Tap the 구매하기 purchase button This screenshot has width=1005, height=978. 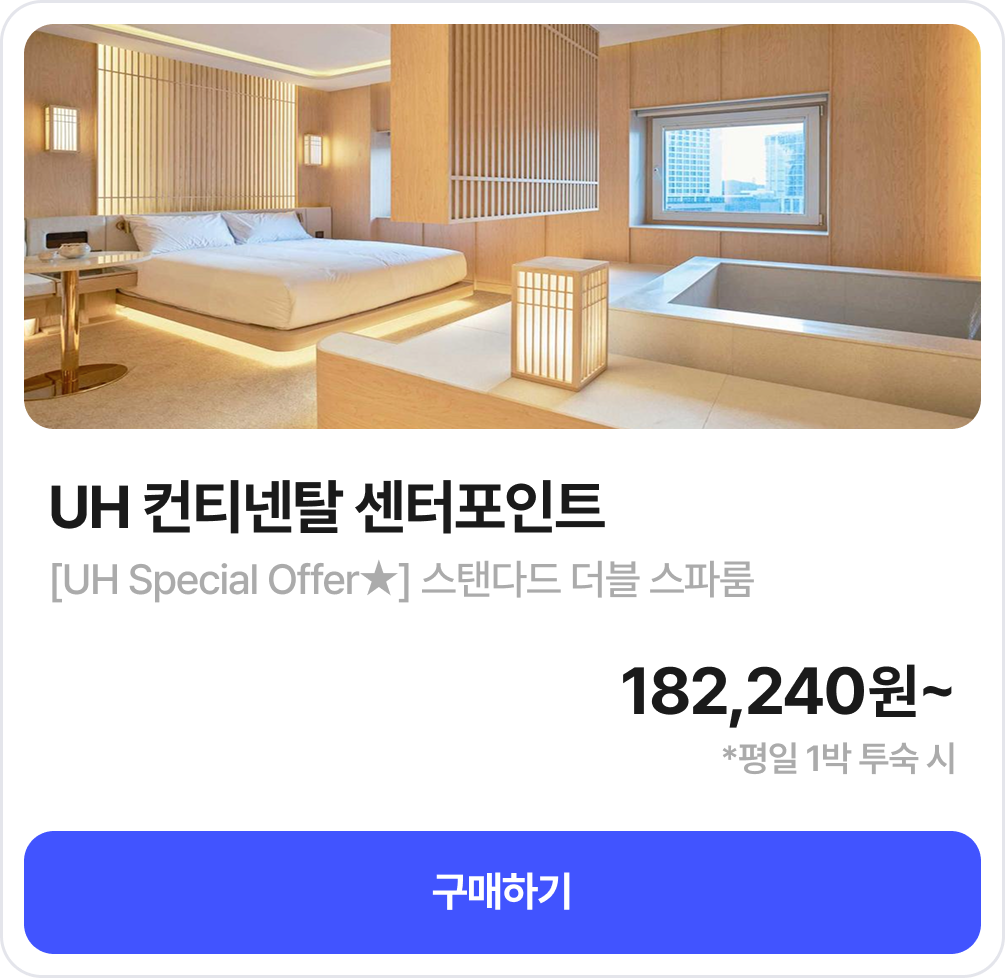502,892
